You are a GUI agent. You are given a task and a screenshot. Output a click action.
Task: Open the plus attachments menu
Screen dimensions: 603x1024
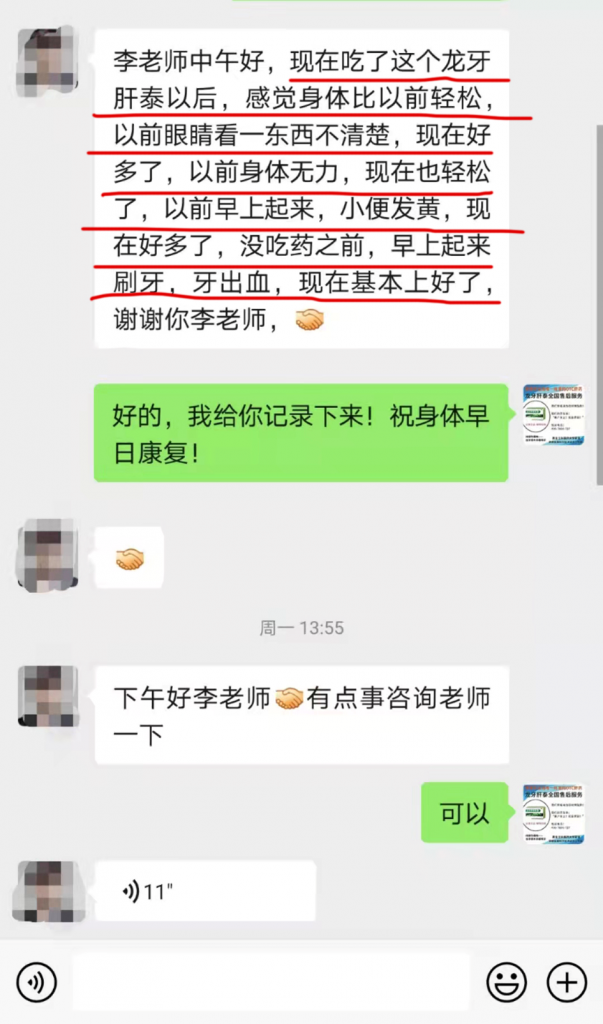coord(567,981)
